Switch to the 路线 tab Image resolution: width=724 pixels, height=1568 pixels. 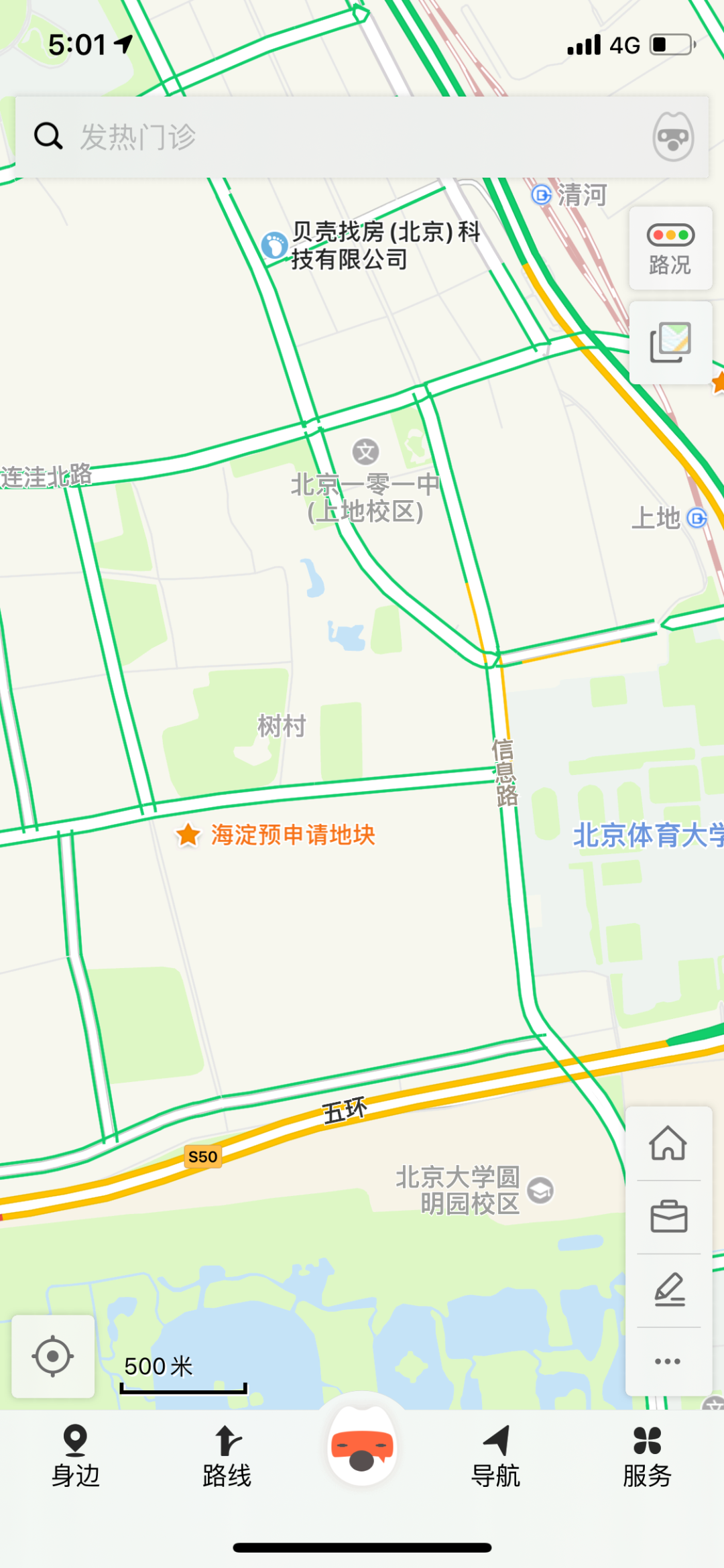227,1455
